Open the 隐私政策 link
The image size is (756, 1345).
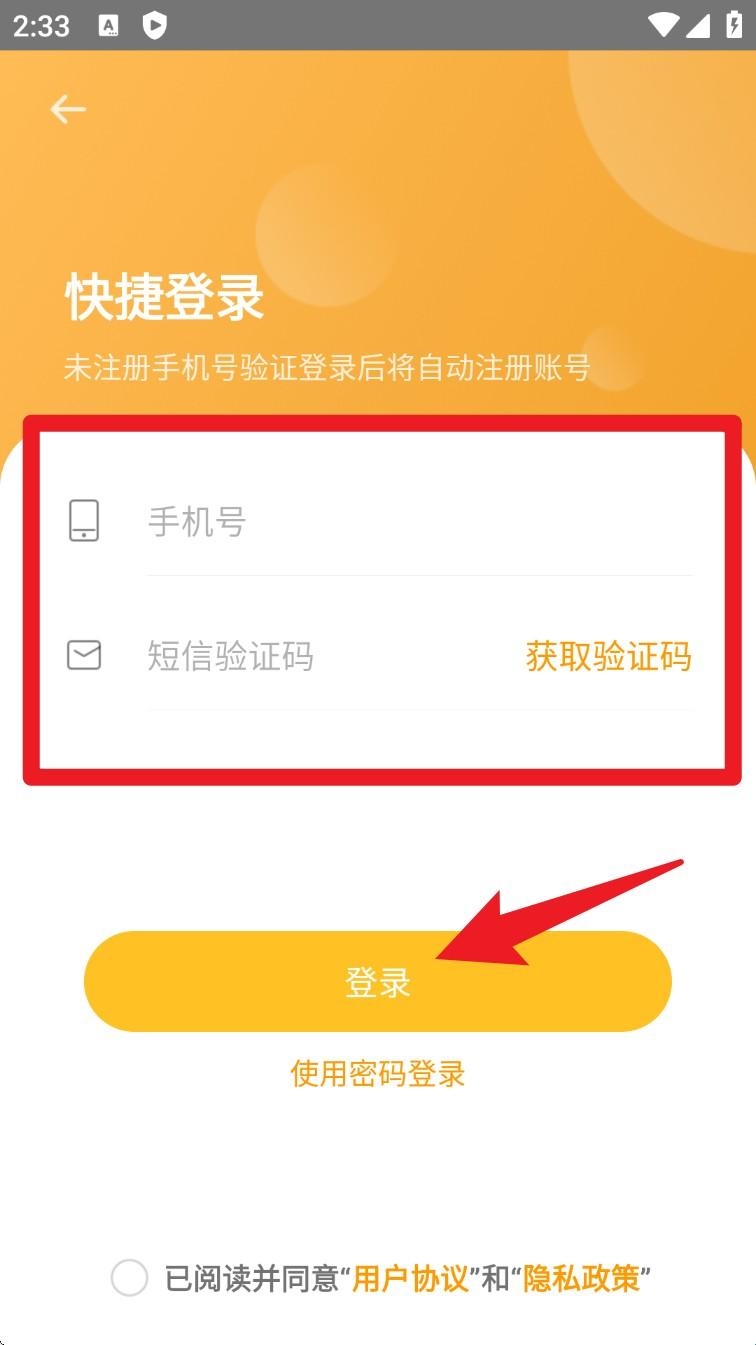(x=581, y=1278)
